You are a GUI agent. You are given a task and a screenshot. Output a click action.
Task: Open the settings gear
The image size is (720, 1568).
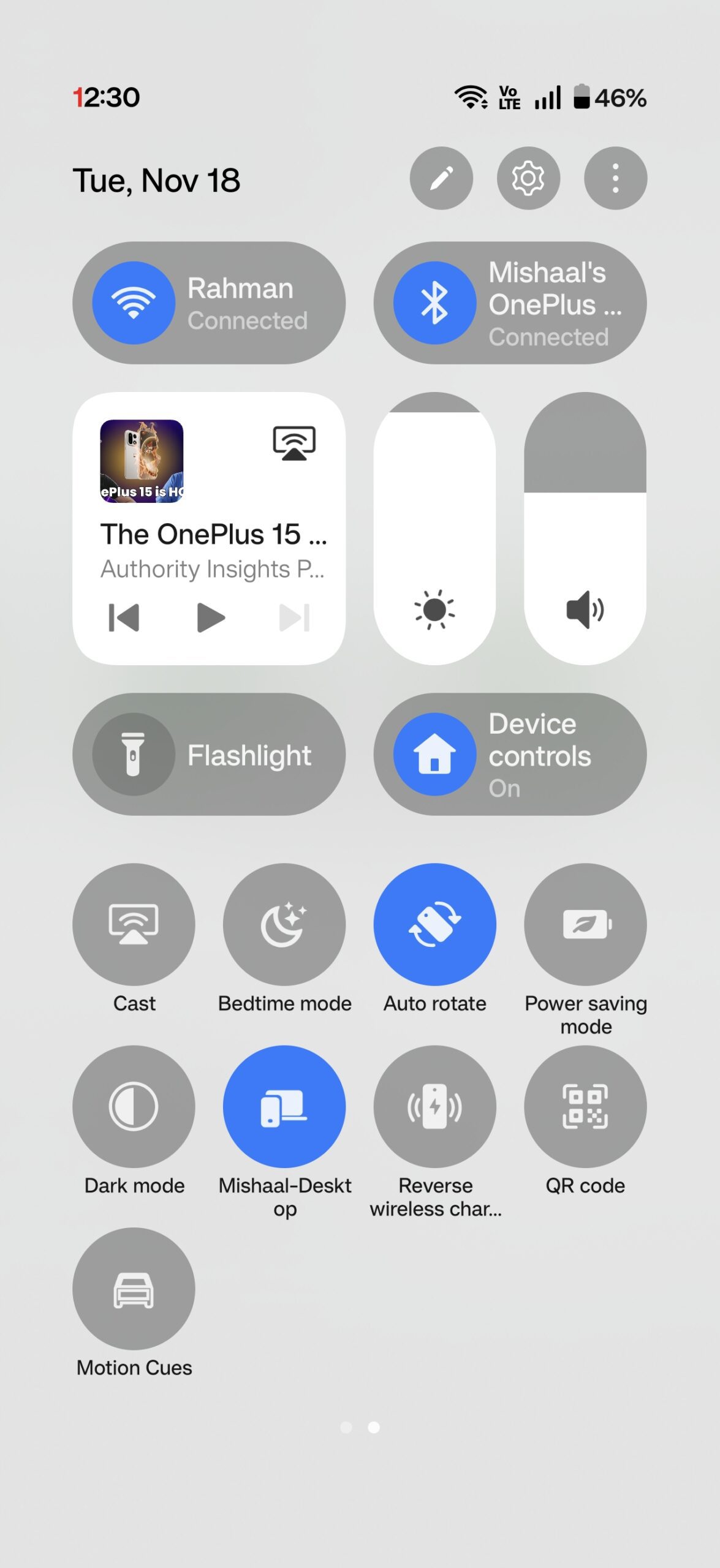pos(528,178)
